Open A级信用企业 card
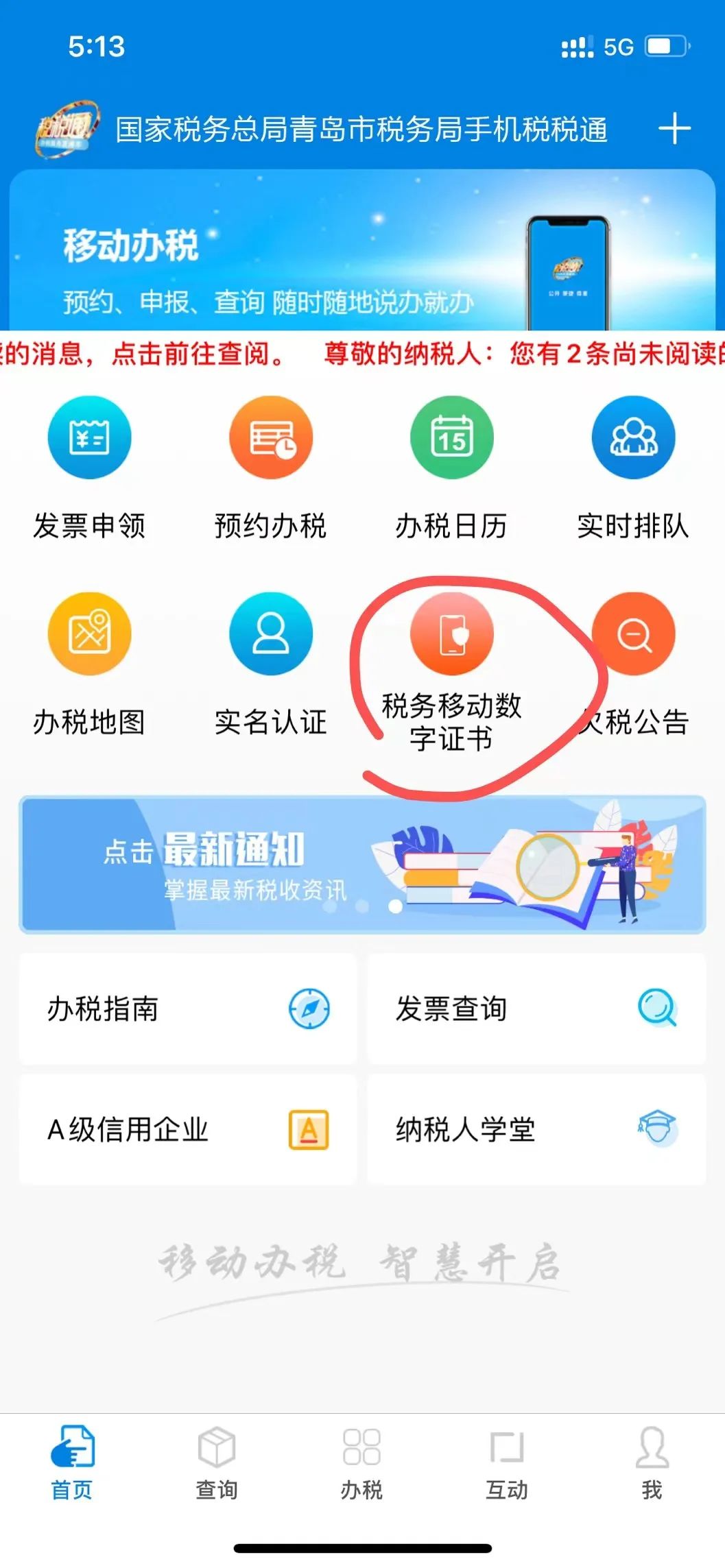Screen dimensions: 725x1568 pos(188,1129)
